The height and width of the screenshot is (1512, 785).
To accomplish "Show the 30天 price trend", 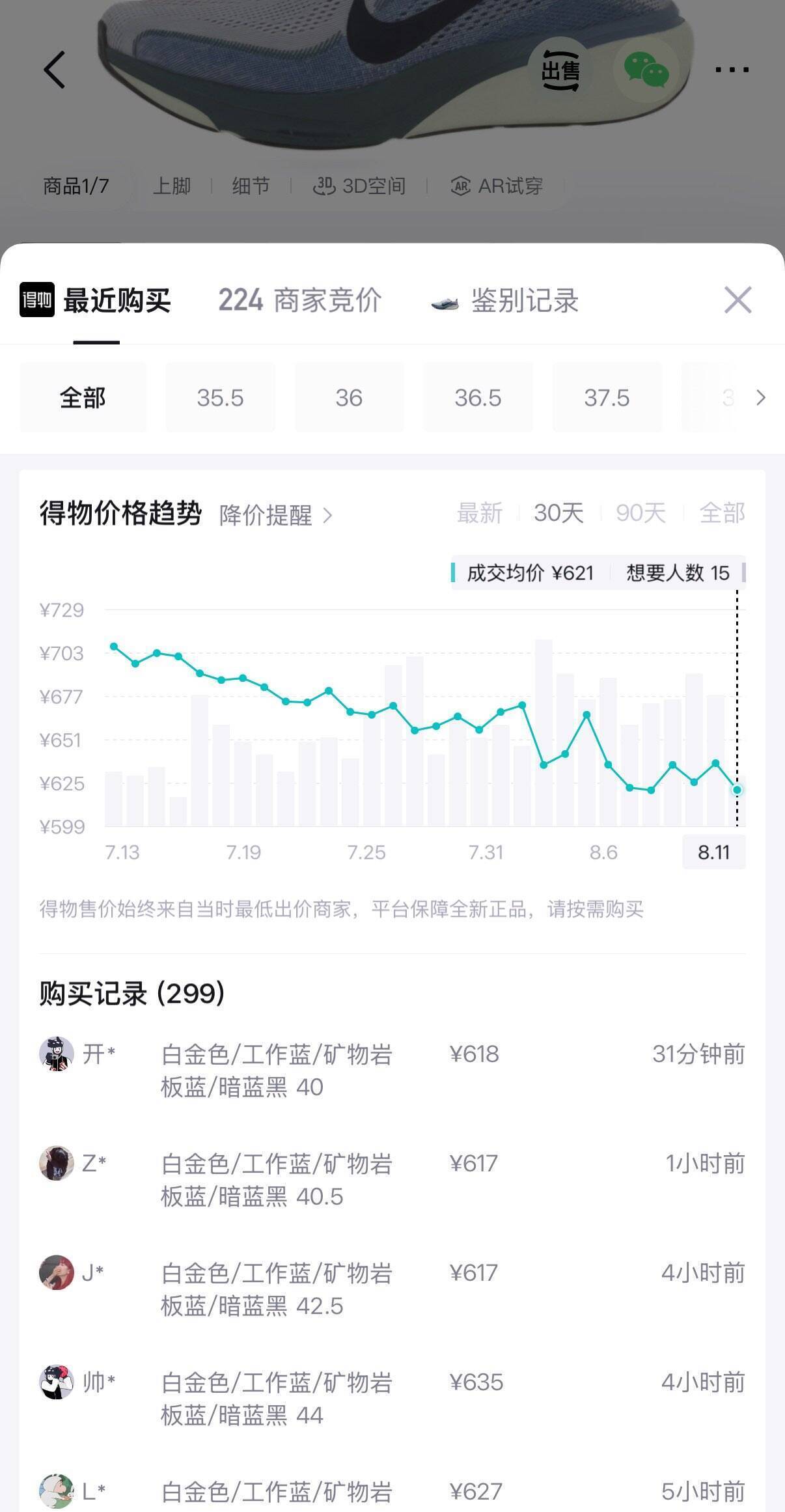I will 558,513.
